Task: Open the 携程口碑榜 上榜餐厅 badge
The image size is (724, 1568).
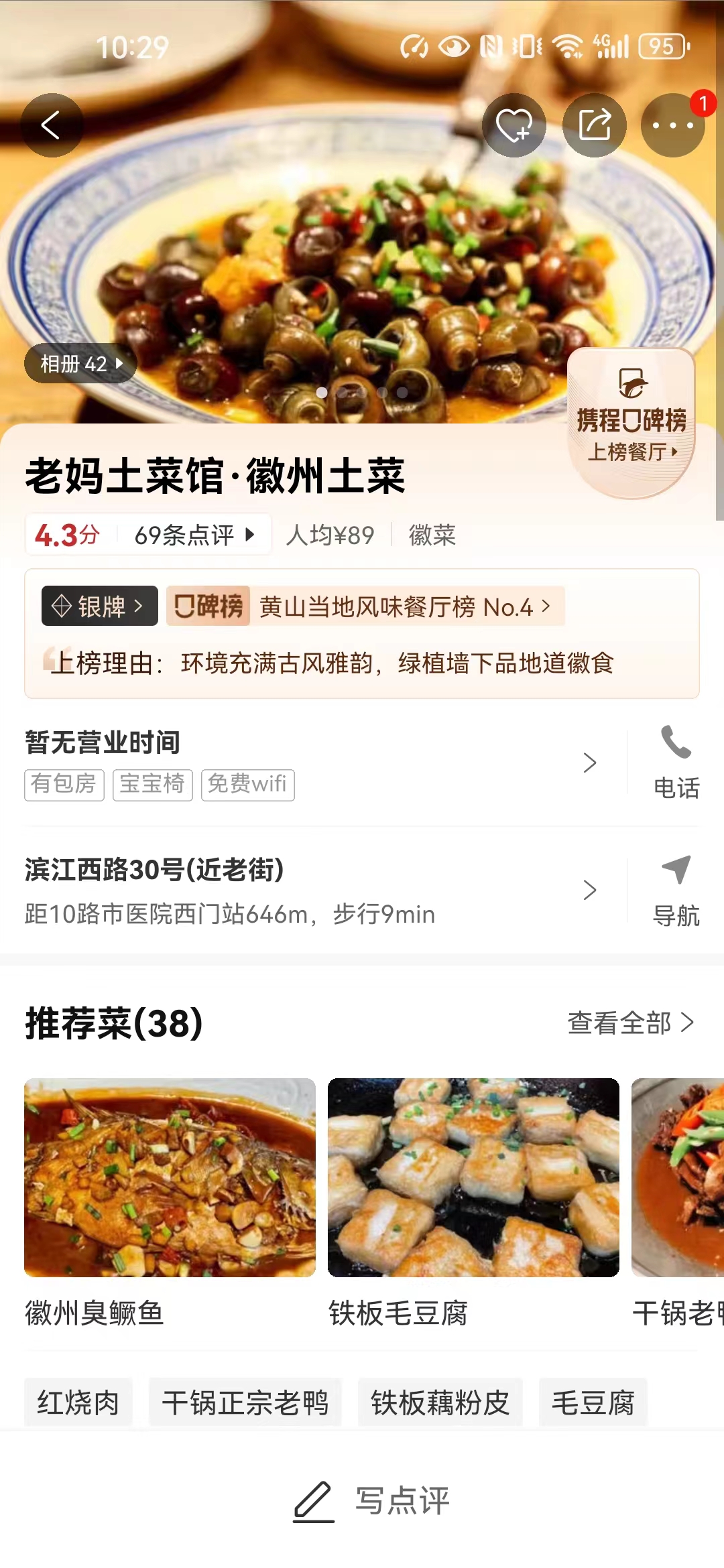Action: tap(631, 423)
